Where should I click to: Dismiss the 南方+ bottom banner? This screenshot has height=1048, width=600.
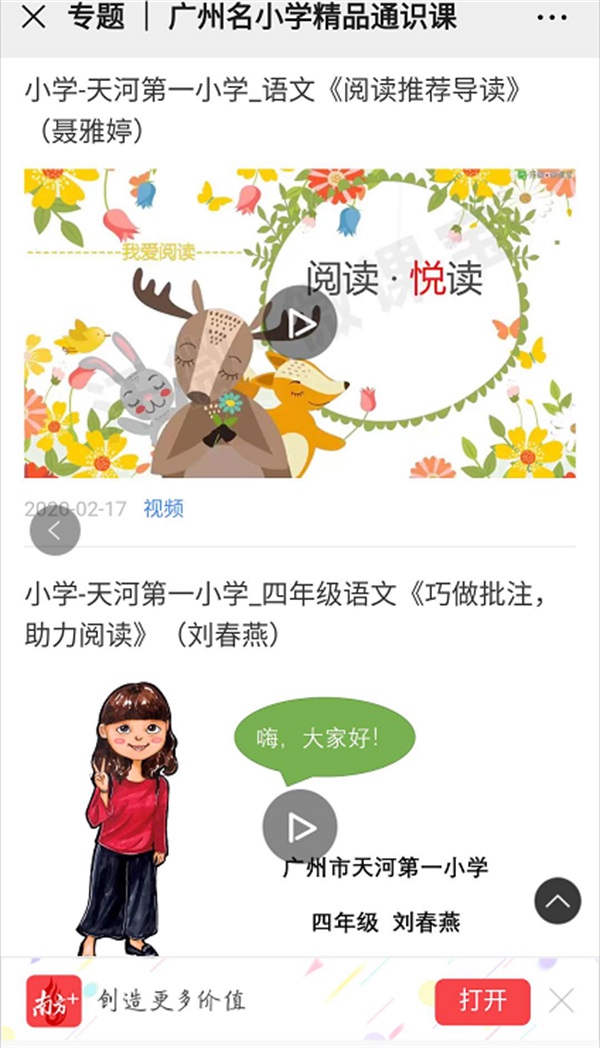(562, 999)
